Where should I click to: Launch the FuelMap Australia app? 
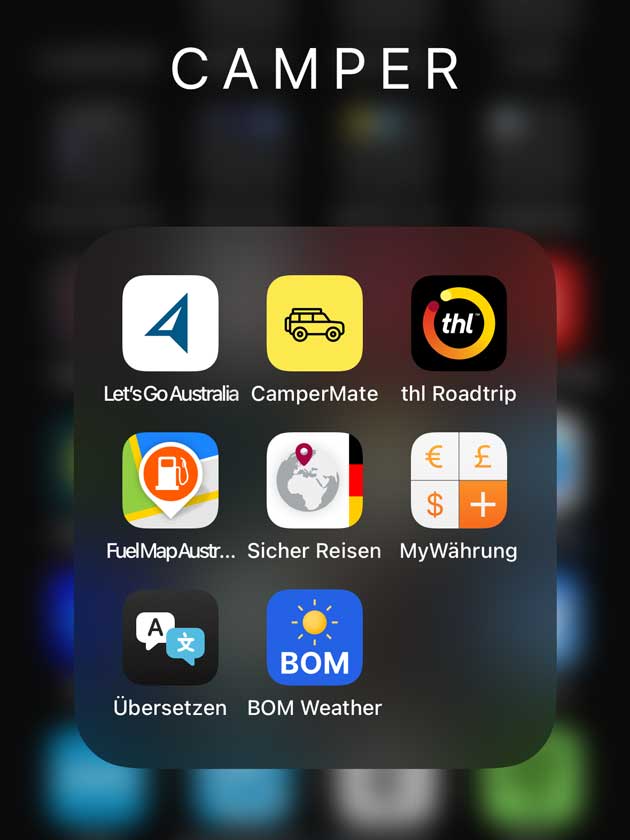coord(170,480)
